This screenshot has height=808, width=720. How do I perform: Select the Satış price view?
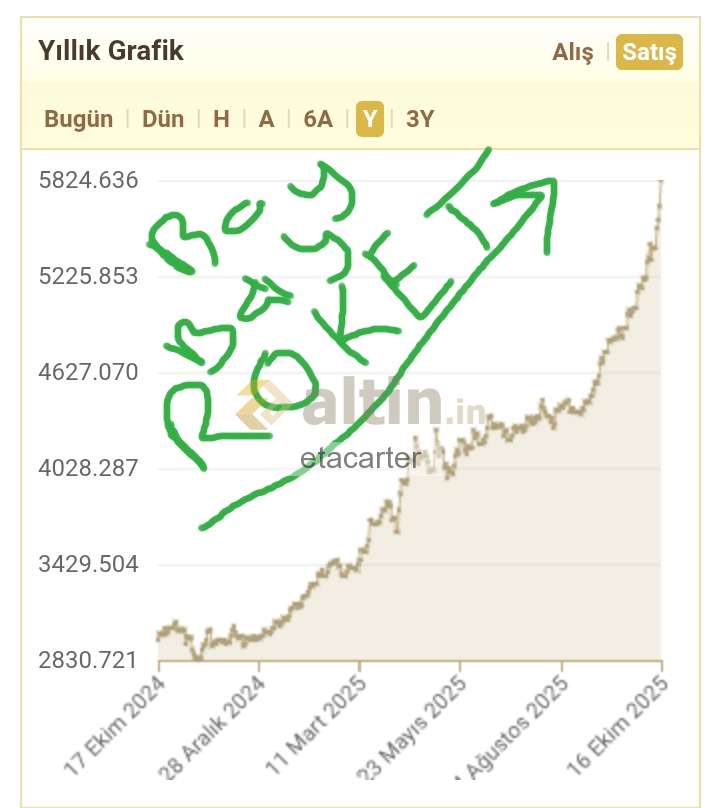click(649, 52)
